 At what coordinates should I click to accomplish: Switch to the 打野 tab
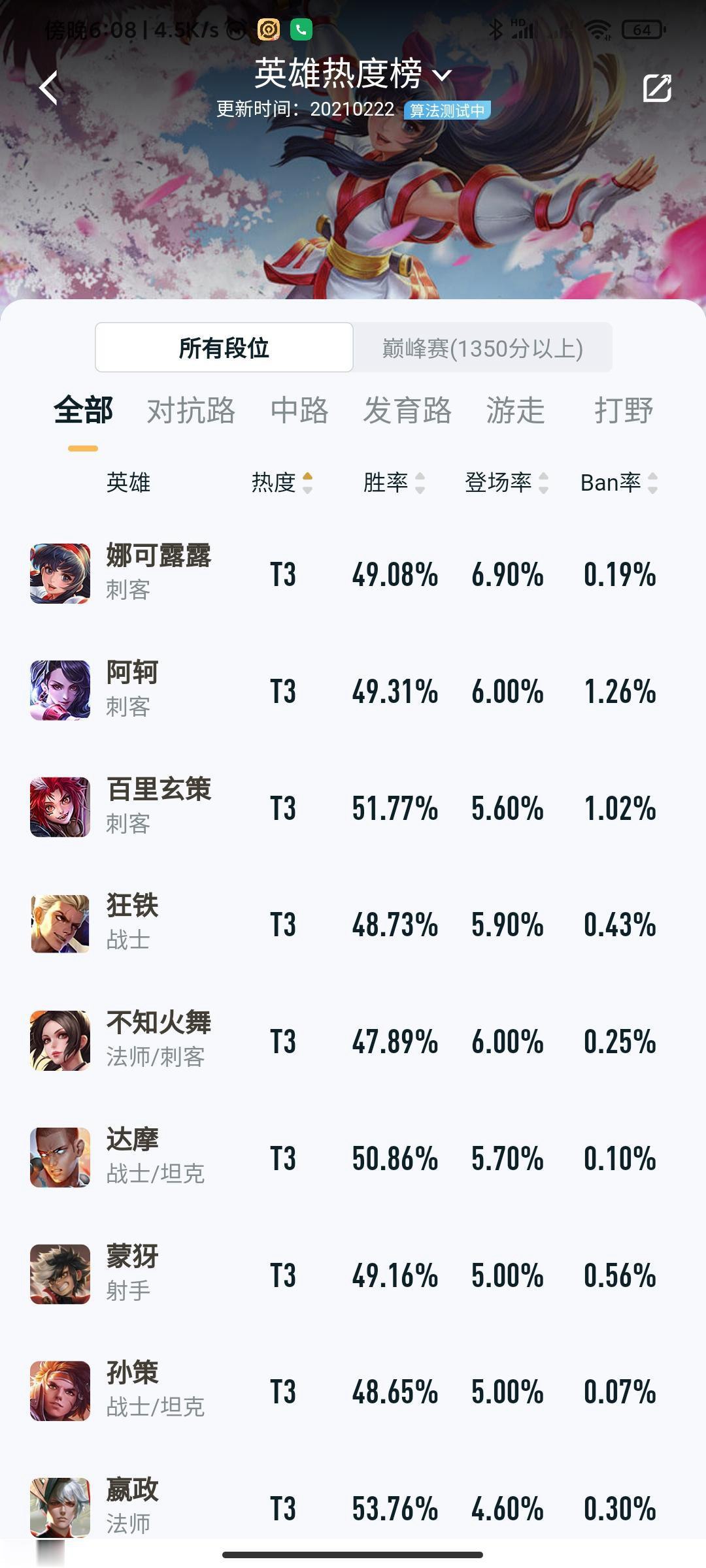pos(623,411)
